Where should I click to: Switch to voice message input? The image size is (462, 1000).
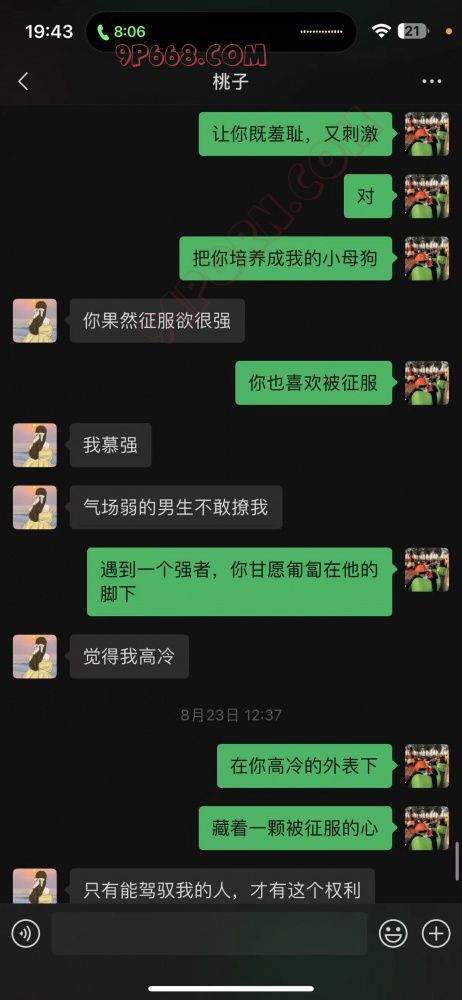click(x=26, y=934)
